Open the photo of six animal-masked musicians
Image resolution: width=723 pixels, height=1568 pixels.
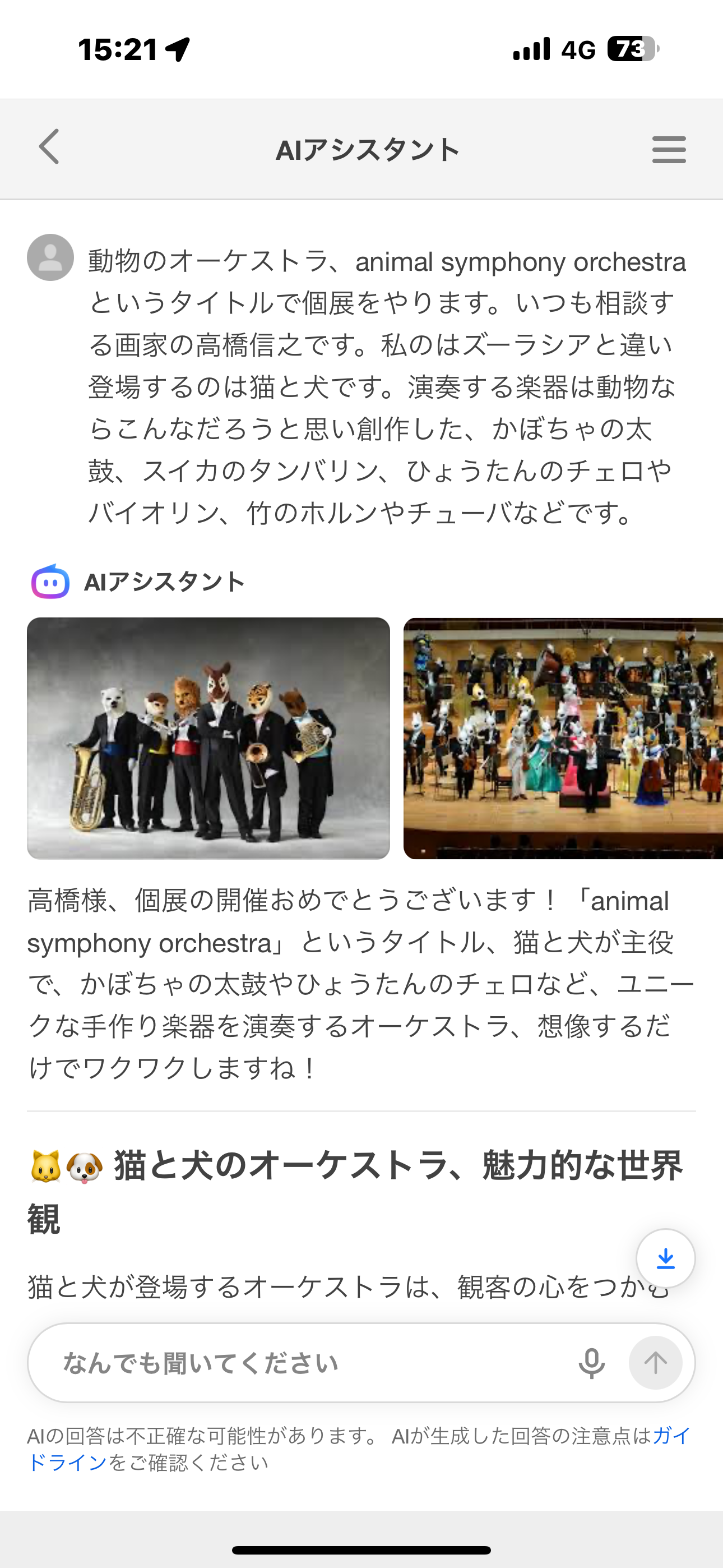pyautogui.click(x=208, y=738)
